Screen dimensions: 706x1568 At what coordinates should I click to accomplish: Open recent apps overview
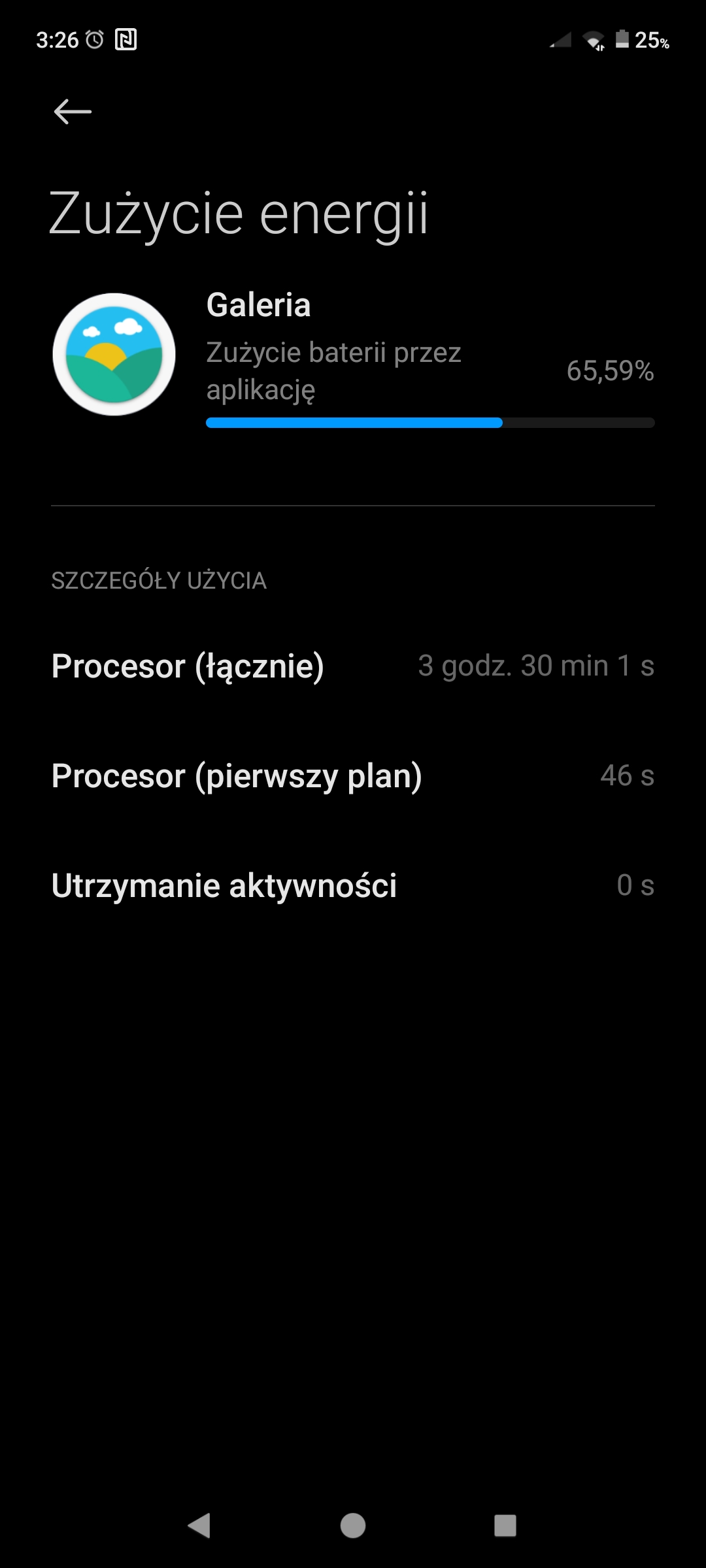(505, 1526)
